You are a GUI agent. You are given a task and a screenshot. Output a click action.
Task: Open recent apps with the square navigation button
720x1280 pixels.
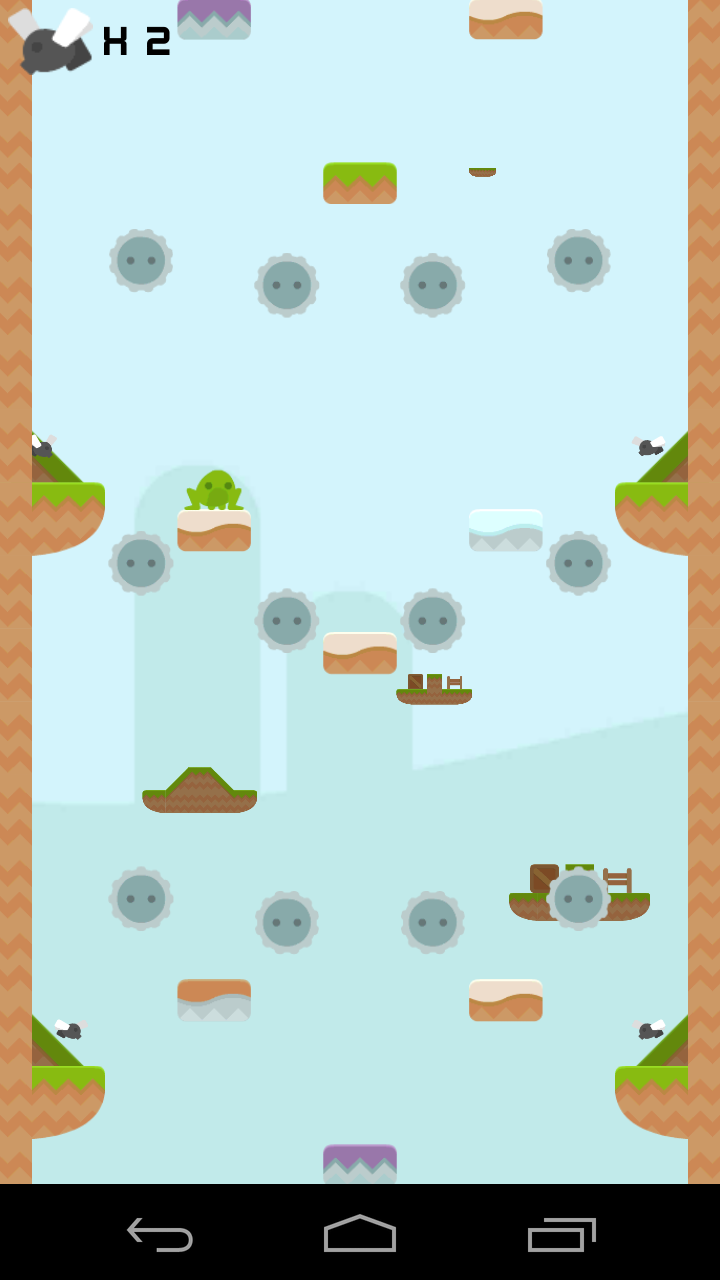(x=561, y=1236)
